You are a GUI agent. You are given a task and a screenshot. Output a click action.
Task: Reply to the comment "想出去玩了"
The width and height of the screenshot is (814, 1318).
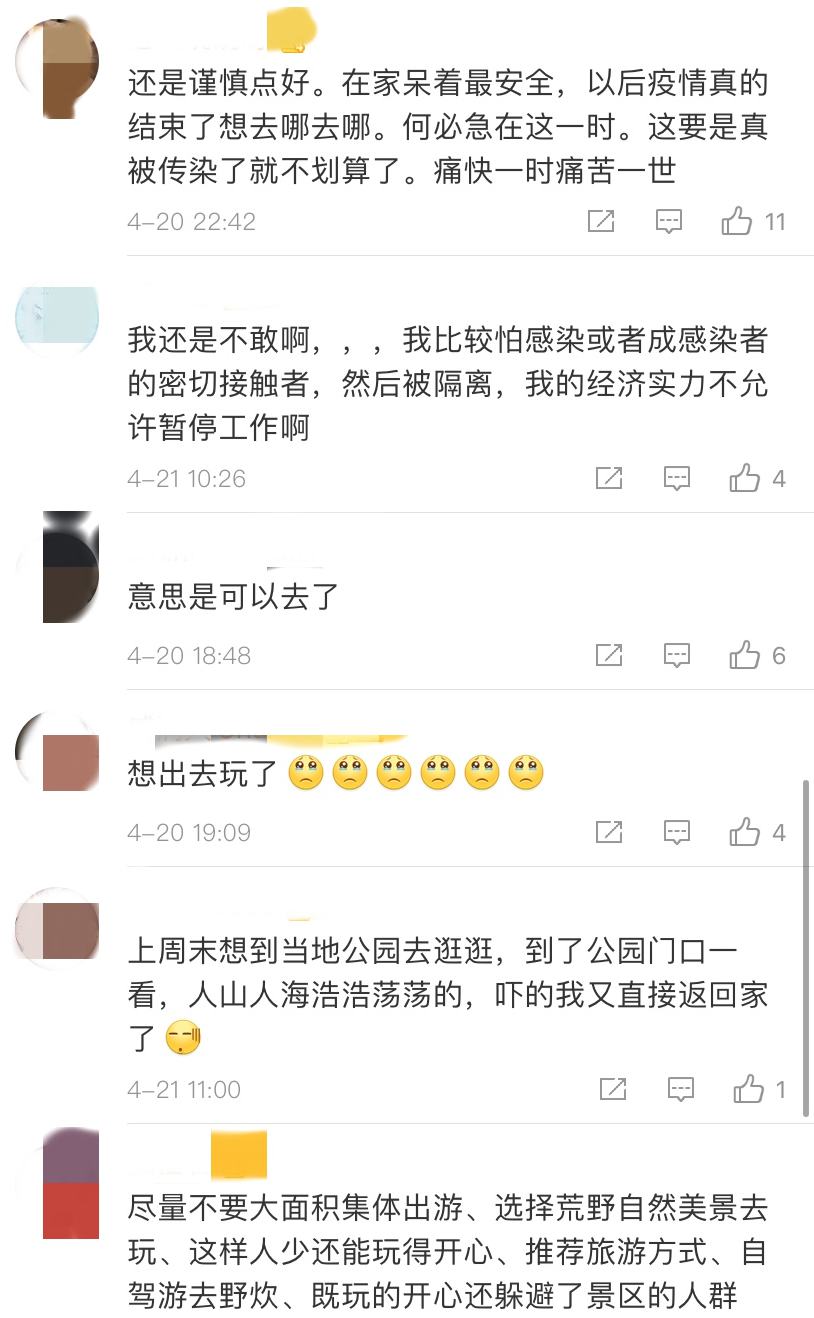click(677, 832)
